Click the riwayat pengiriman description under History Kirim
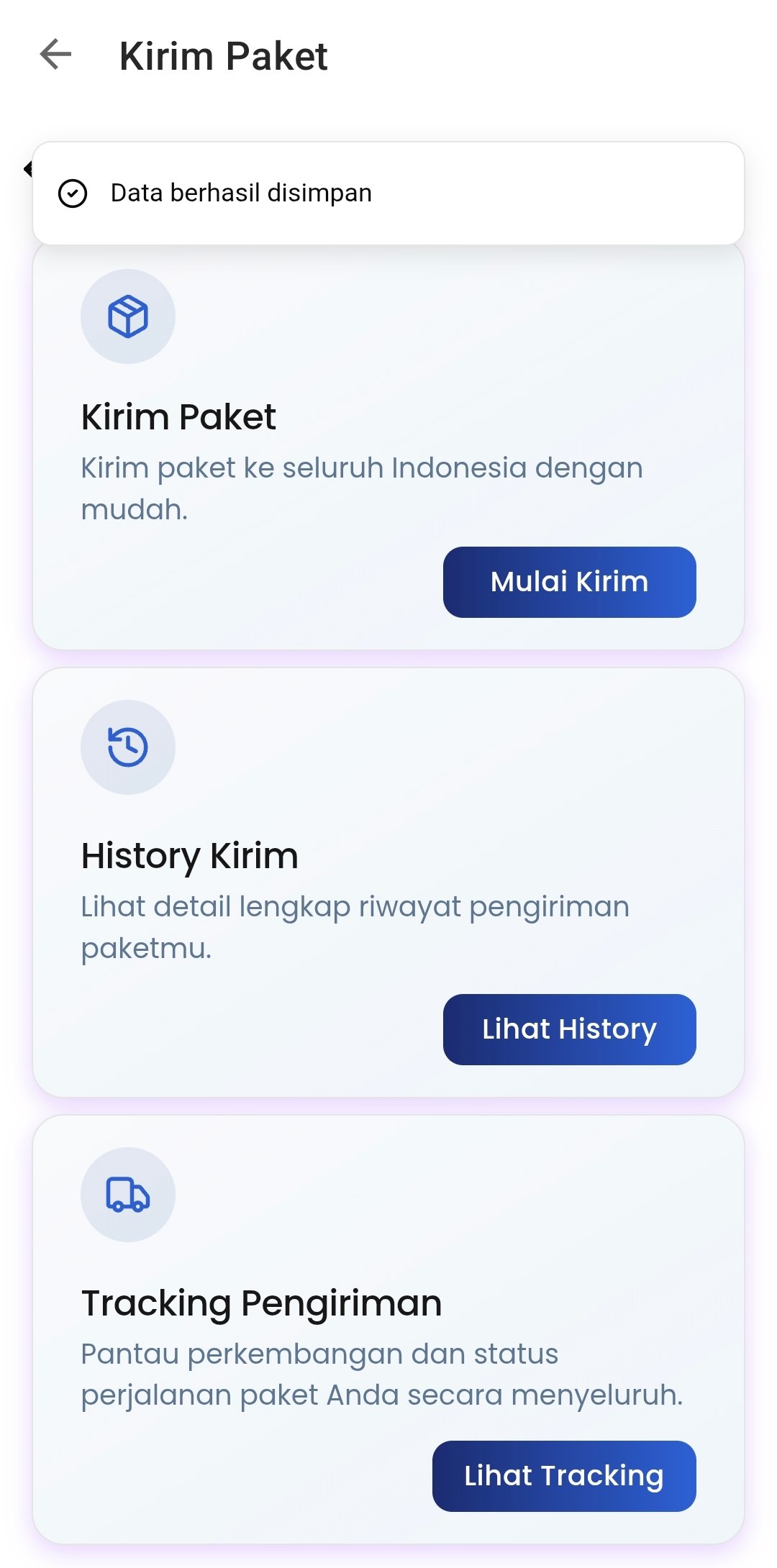 click(x=355, y=928)
